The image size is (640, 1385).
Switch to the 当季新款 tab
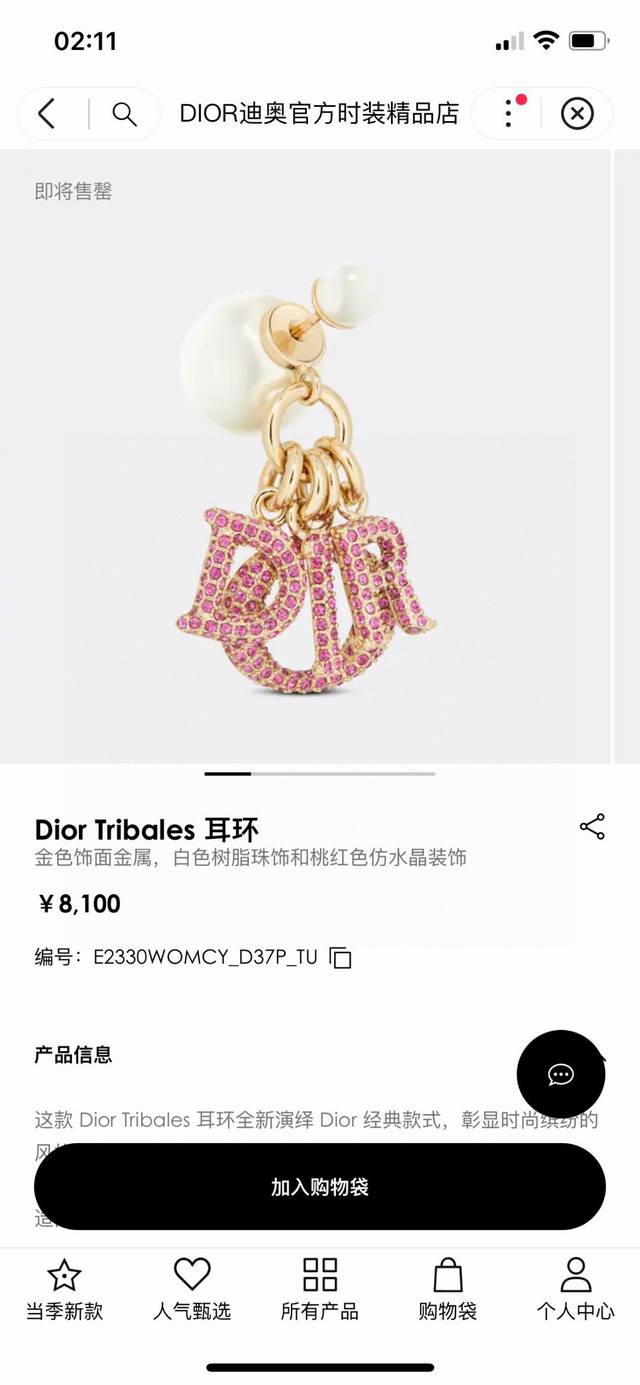64,1290
